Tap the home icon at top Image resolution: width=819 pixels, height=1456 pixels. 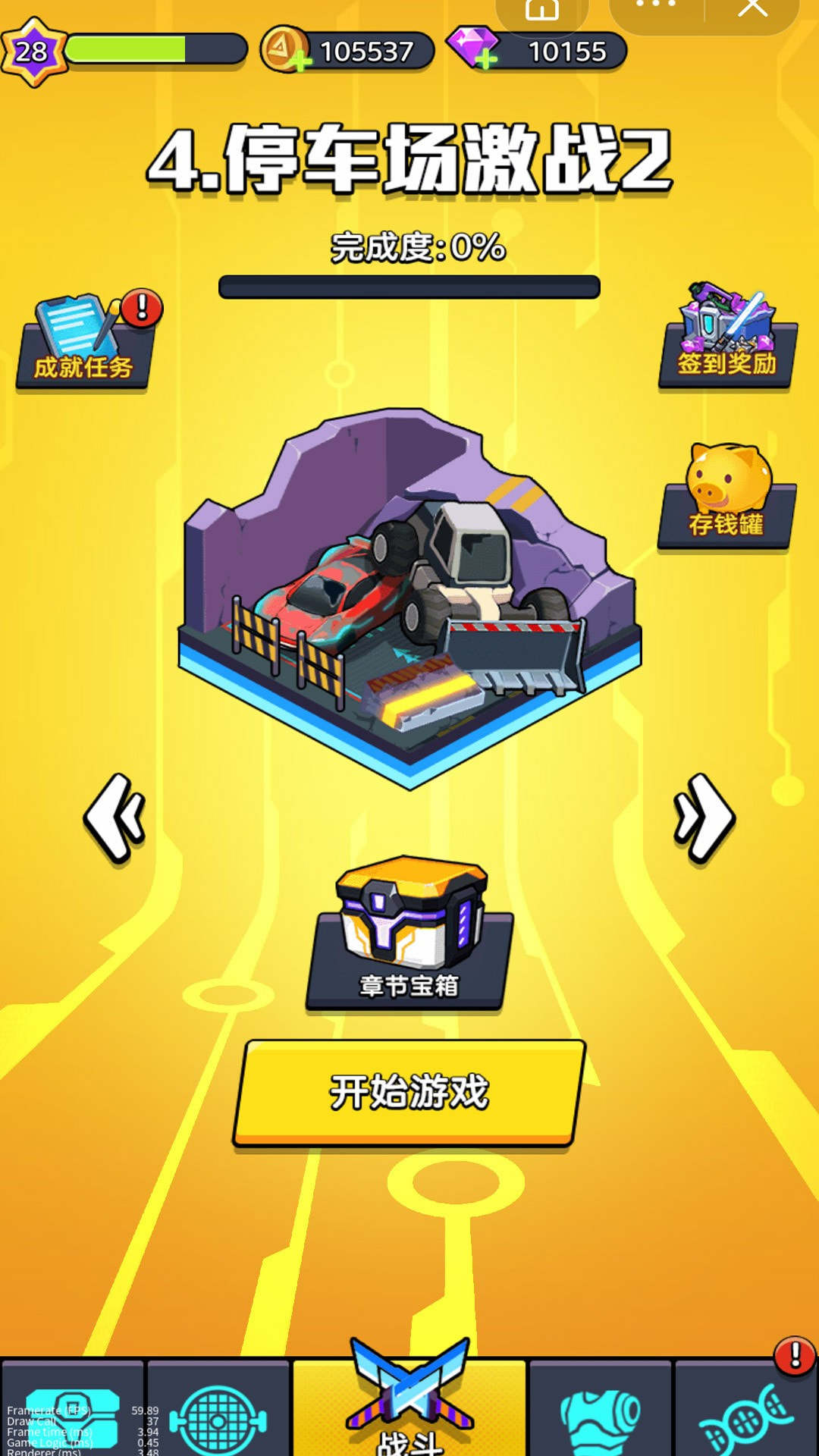(x=541, y=9)
